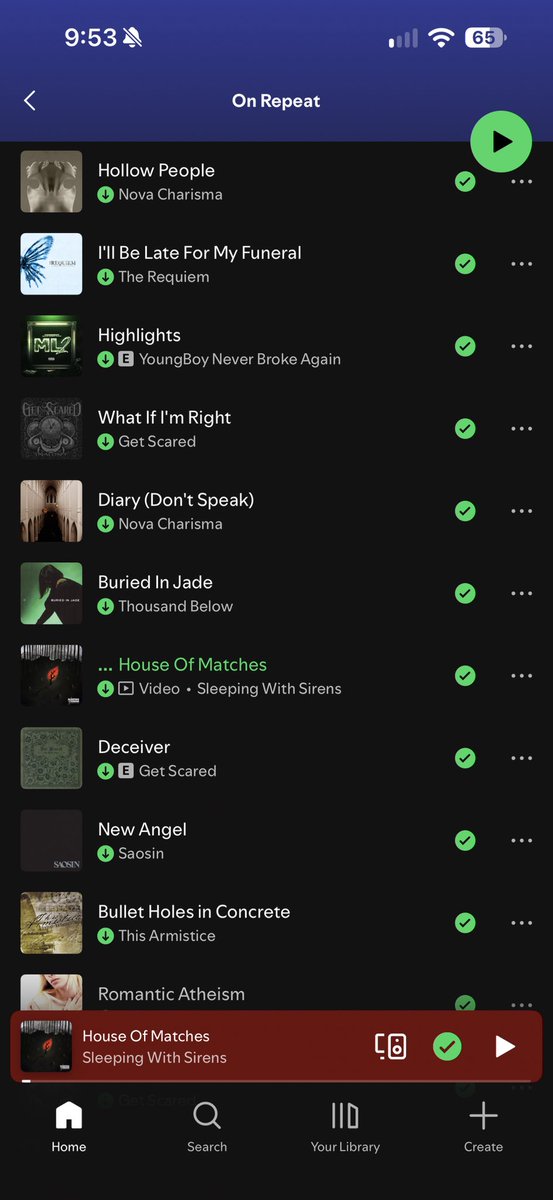Play Diary (Don't Speak) by Nova Charisma
Viewport: 553px width, 1200px height.
(230, 511)
